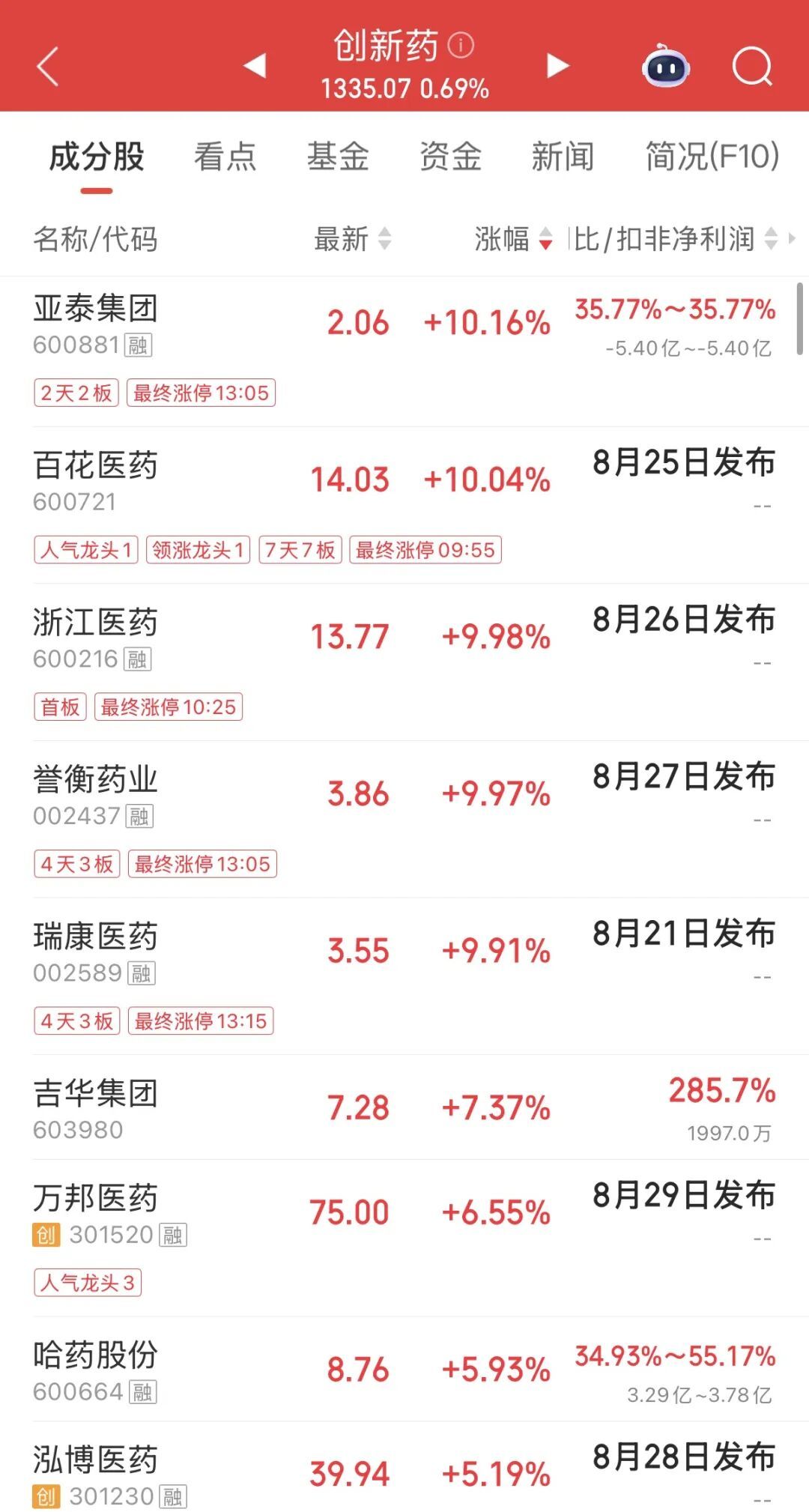Viewport: 809px width, 1512px height.
Task: Open the 亚泰集团 stock row
Action: (x=404, y=351)
